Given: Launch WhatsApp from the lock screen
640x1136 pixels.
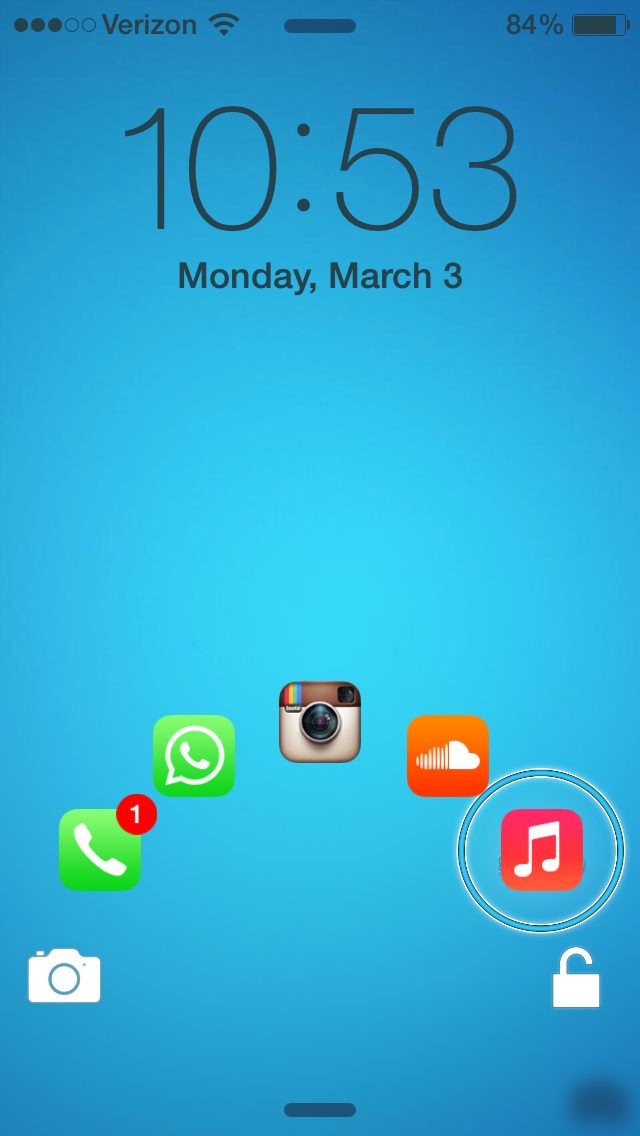Looking at the screenshot, I should 194,756.
